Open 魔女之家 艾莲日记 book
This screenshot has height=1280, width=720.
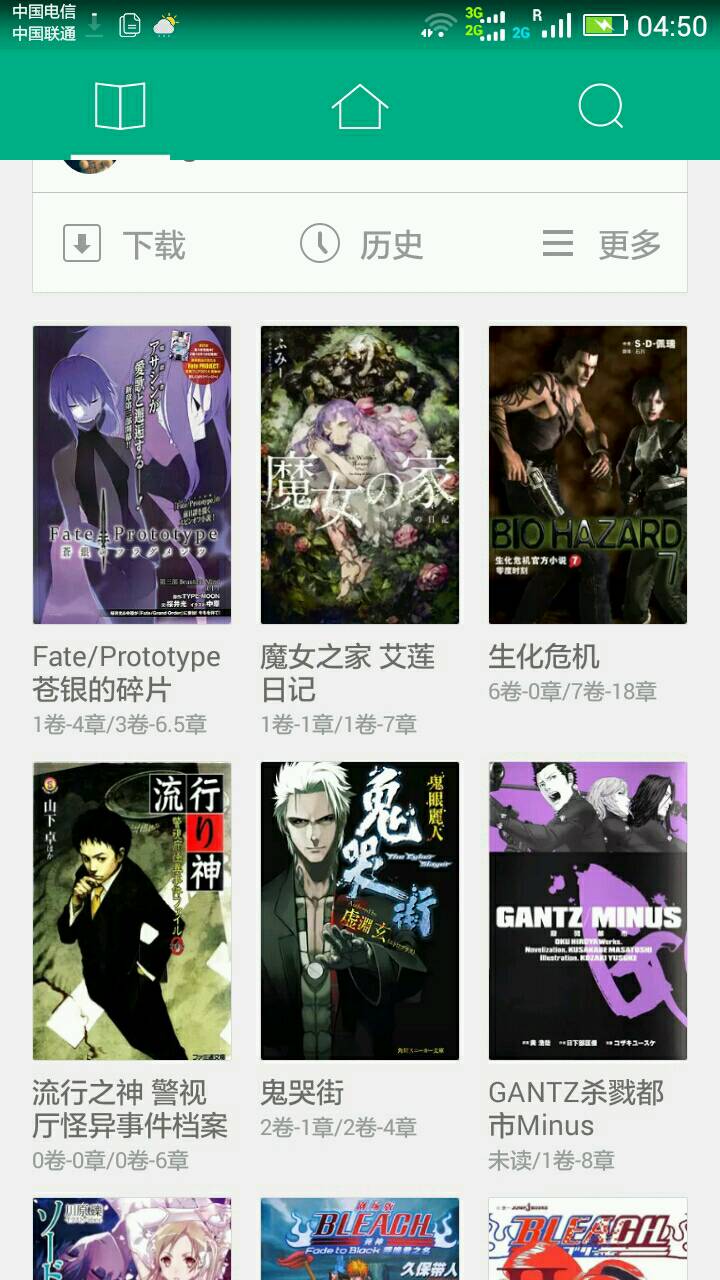click(360, 475)
